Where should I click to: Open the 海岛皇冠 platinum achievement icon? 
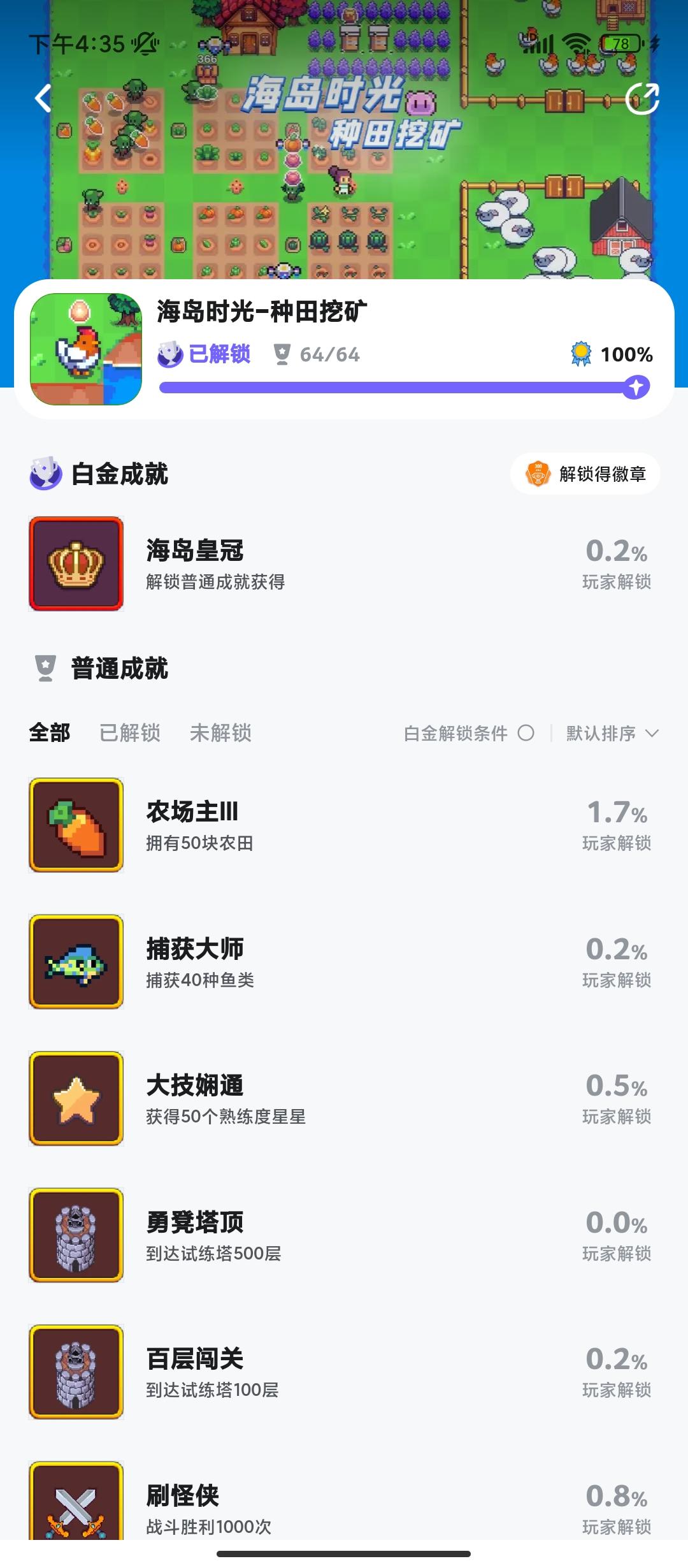pyautogui.click(x=76, y=563)
